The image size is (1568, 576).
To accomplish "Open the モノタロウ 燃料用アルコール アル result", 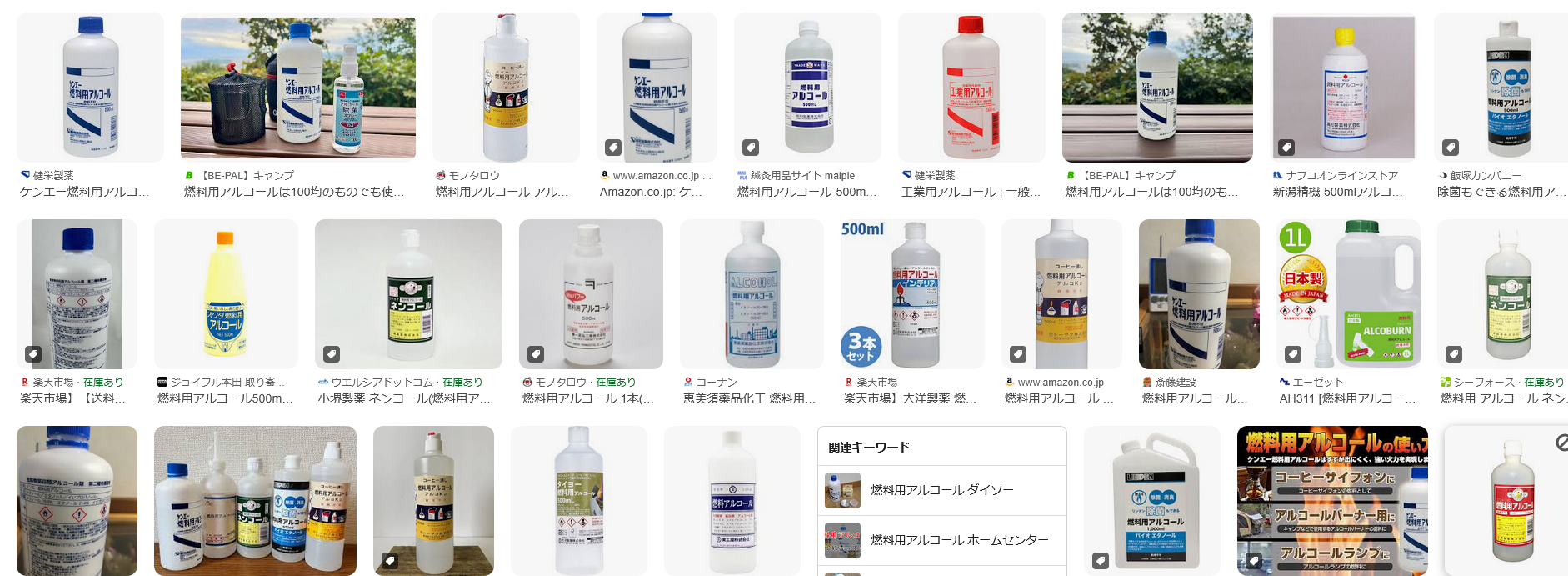I will [x=506, y=88].
